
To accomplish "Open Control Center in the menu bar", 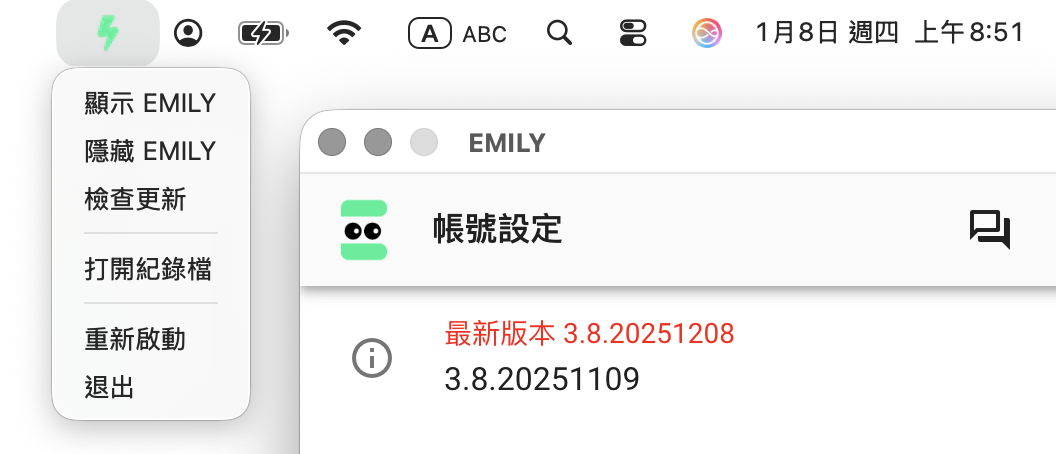I will point(634,34).
